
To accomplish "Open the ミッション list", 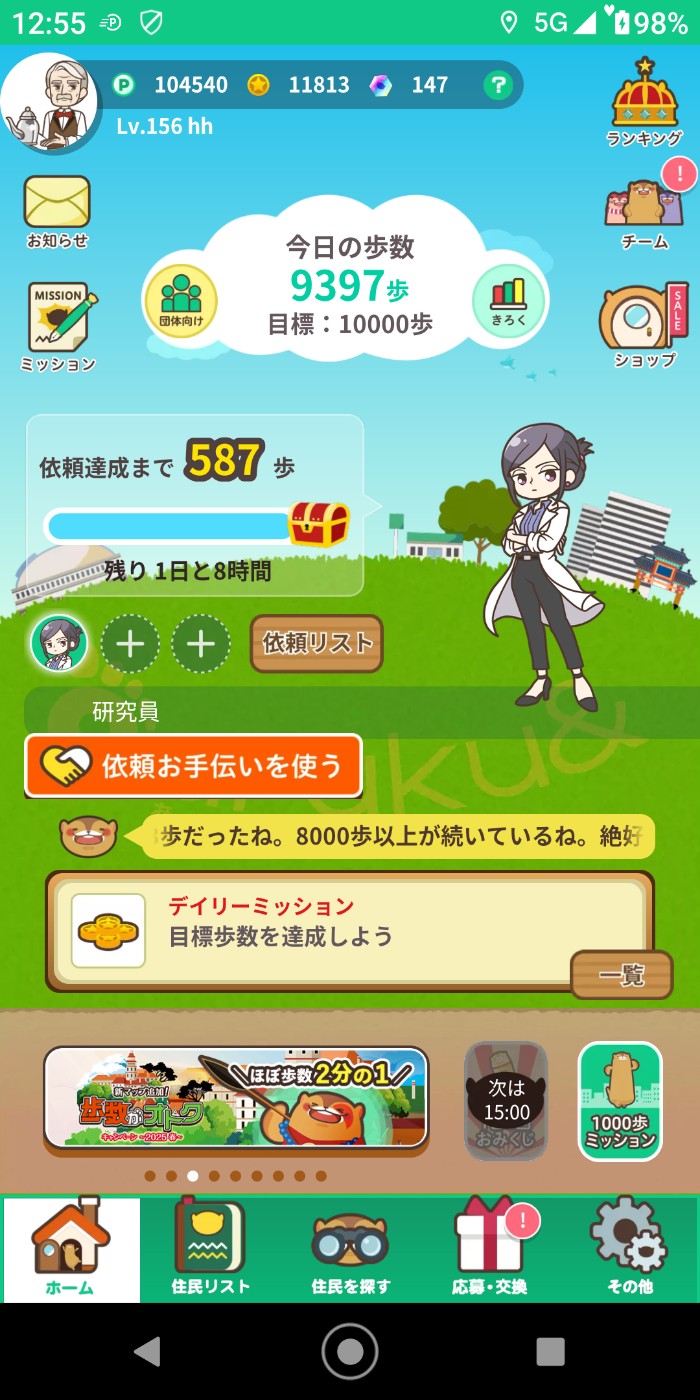I will click(59, 326).
